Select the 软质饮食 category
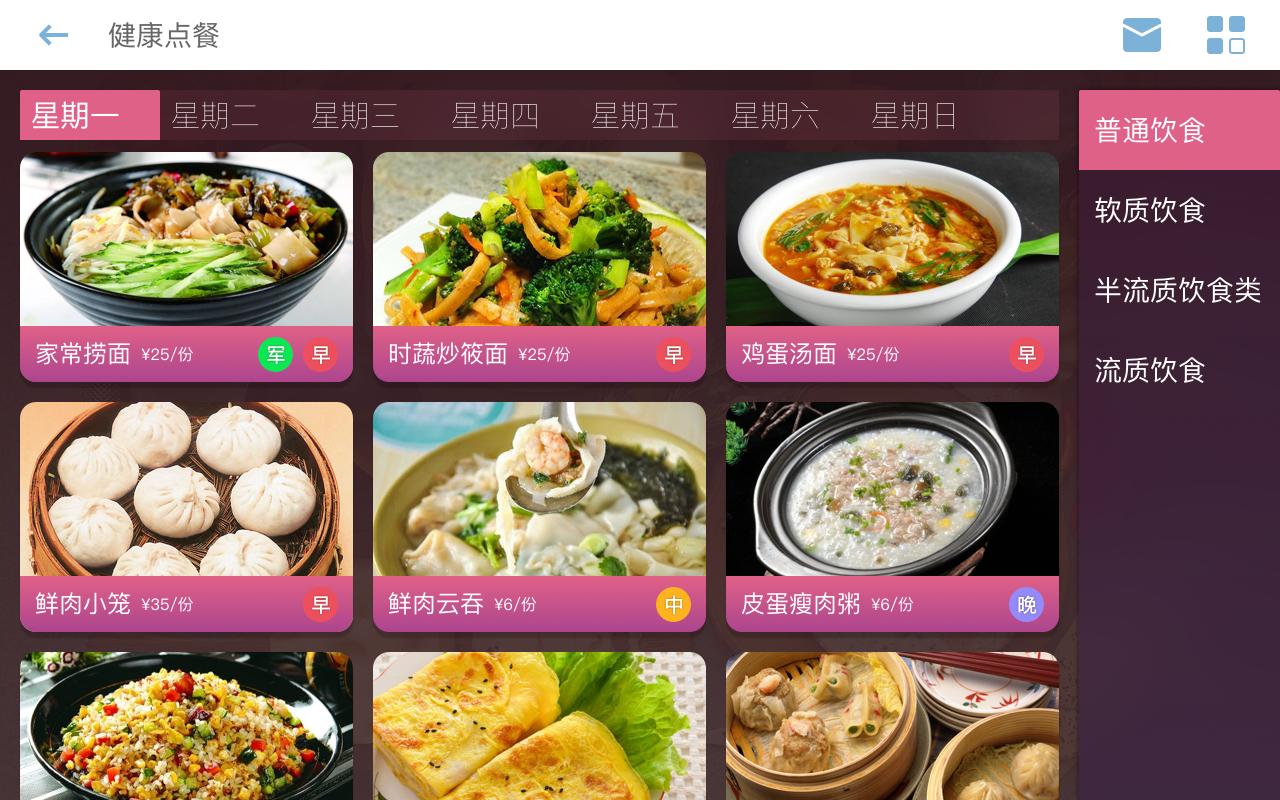The image size is (1280, 800). pos(1150,211)
